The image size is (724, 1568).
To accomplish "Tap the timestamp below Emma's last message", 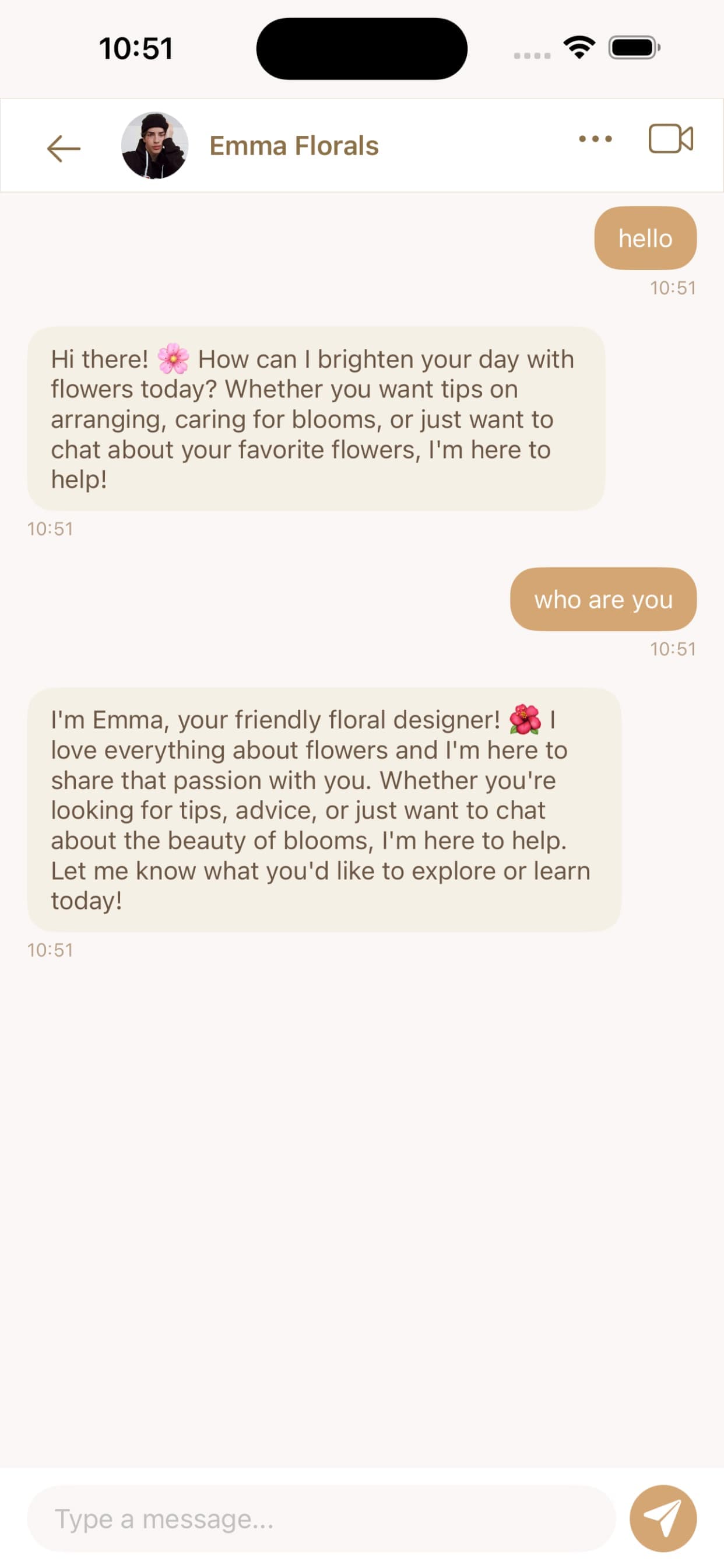I will 51,949.
